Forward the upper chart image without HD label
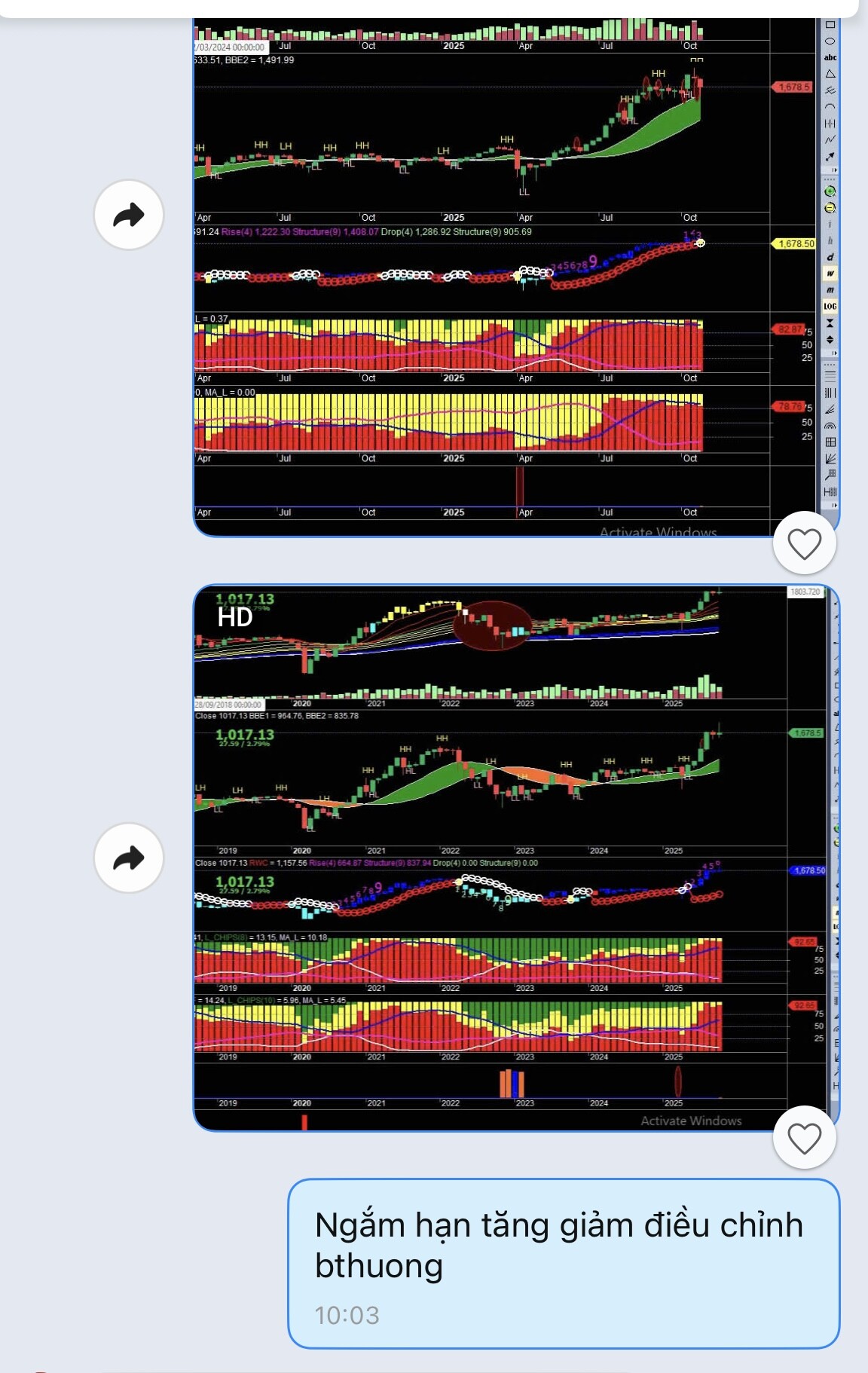Viewport: 868px width, 1373px height. click(129, 215)
